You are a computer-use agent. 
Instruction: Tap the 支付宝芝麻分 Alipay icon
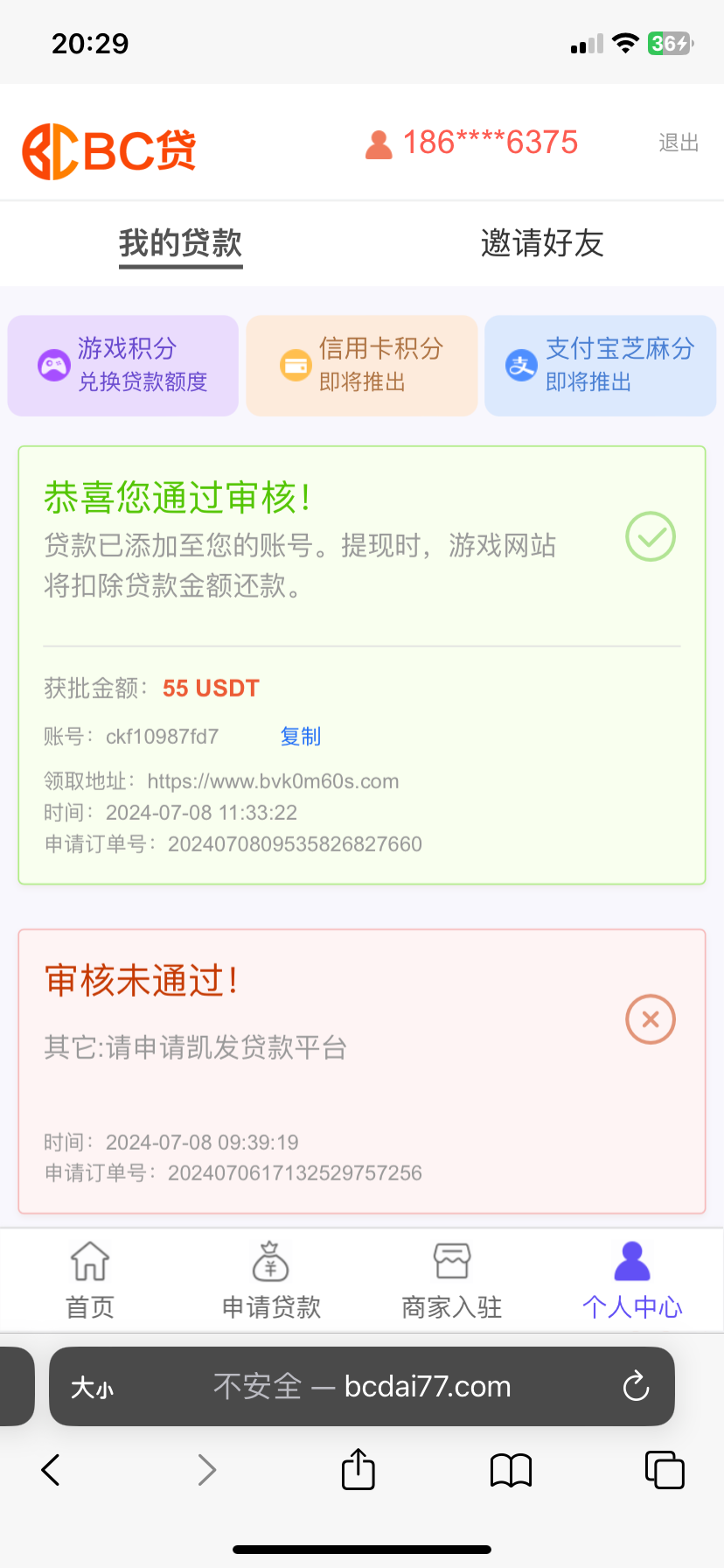pos(521,365)
